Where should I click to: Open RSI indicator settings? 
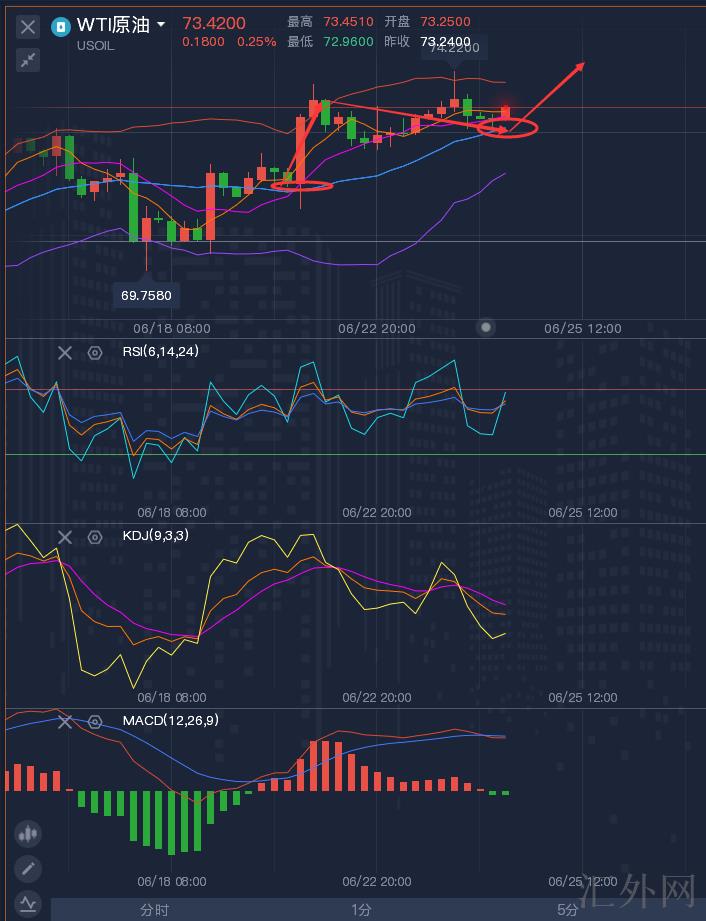tap(95, 352)
